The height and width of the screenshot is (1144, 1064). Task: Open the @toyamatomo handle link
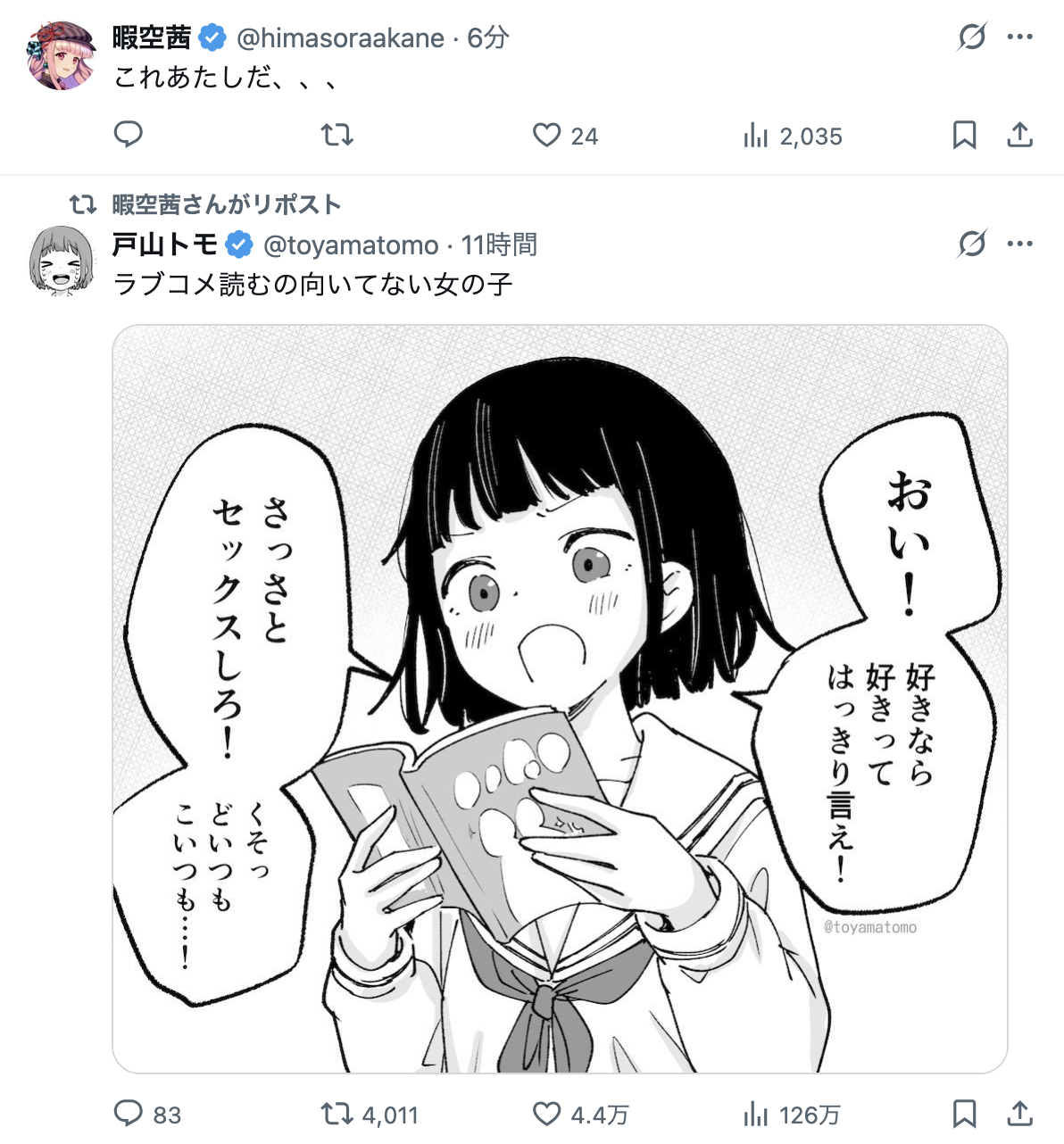point(351,245)
